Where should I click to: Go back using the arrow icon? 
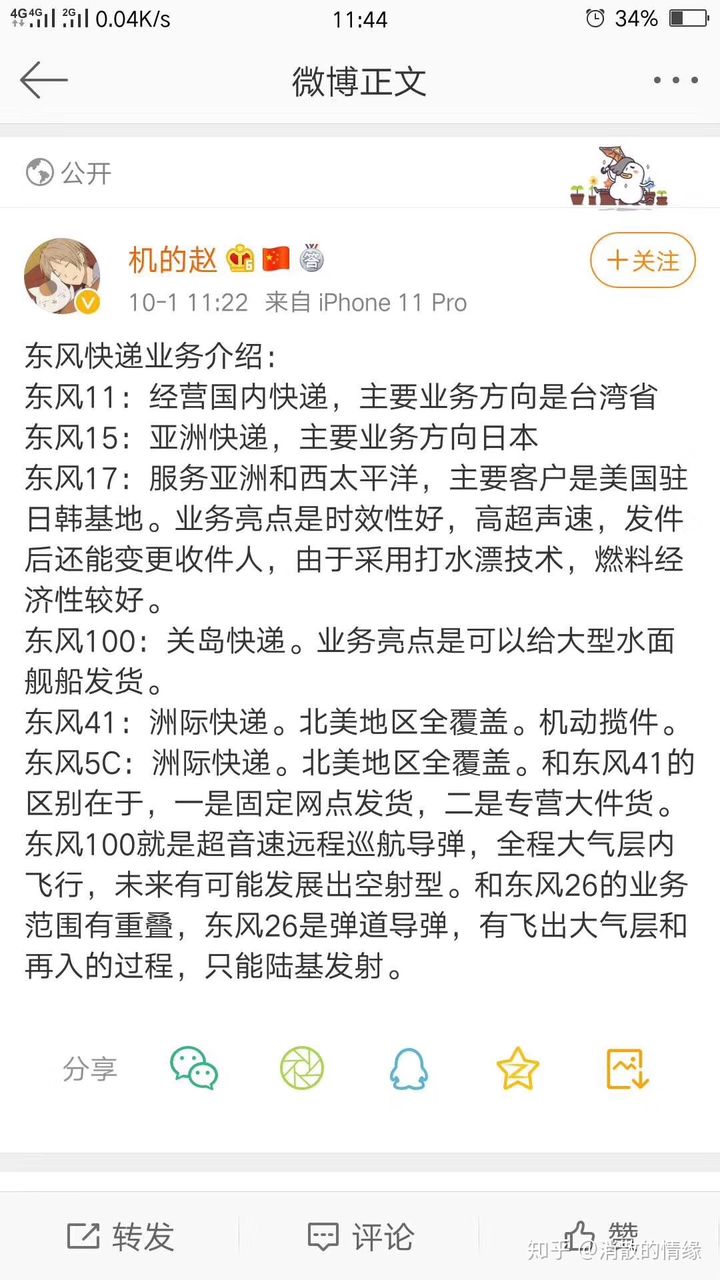44,80
